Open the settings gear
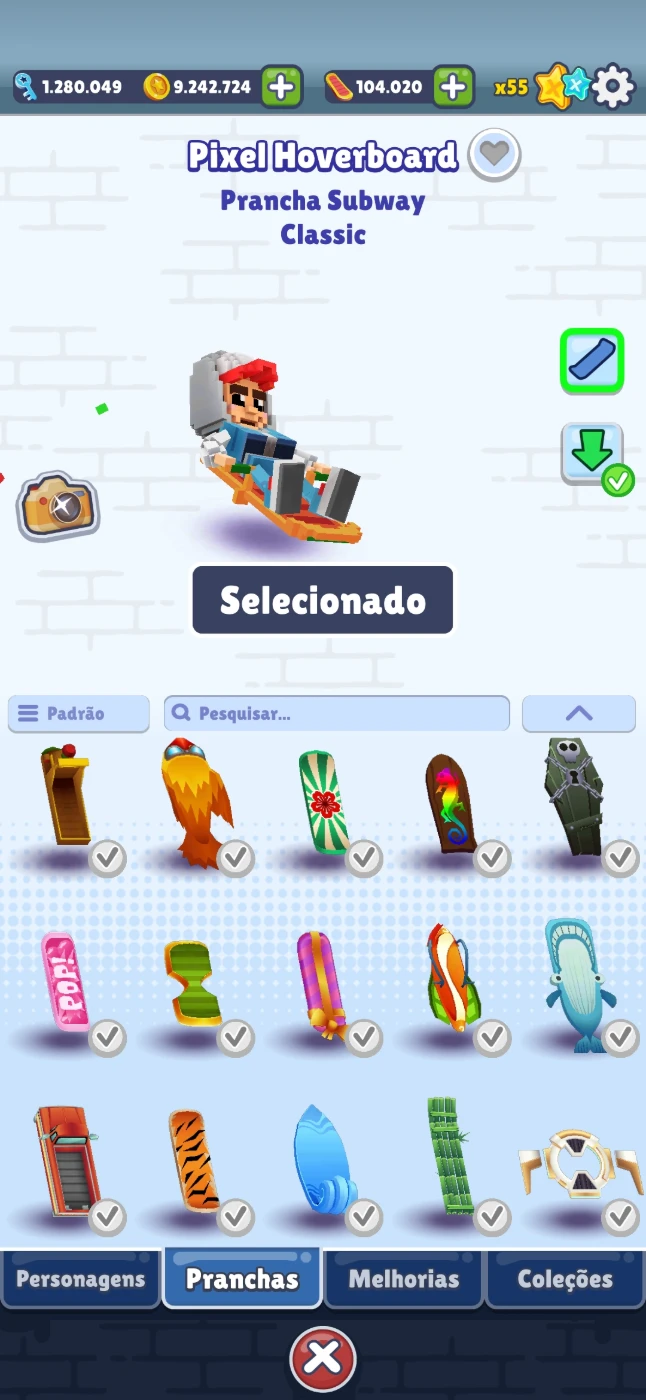This screenshot has height=1400, width=646. click(x=613, y=87)
